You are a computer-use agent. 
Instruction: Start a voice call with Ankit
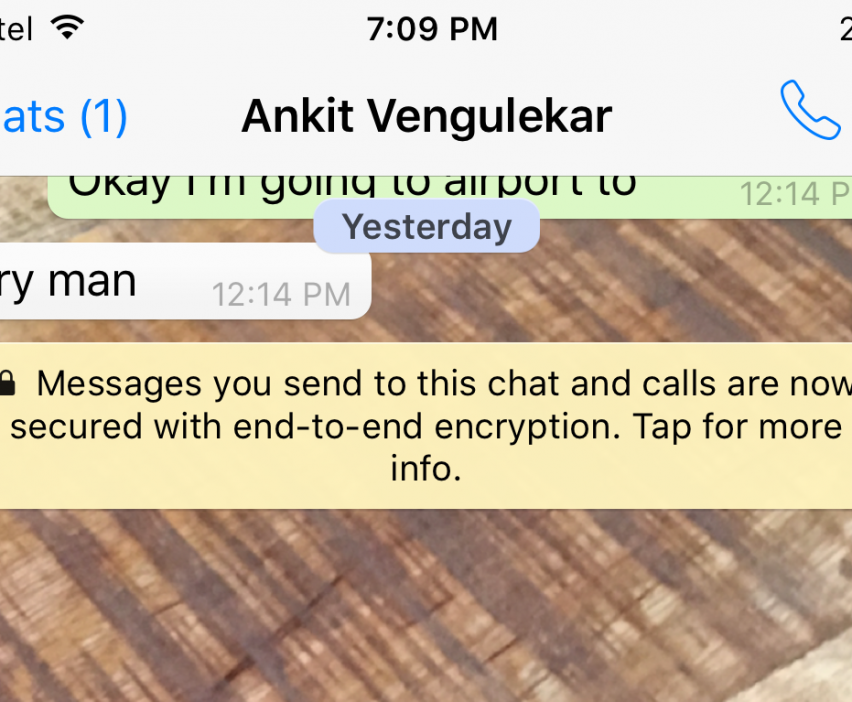coord(810,111)
